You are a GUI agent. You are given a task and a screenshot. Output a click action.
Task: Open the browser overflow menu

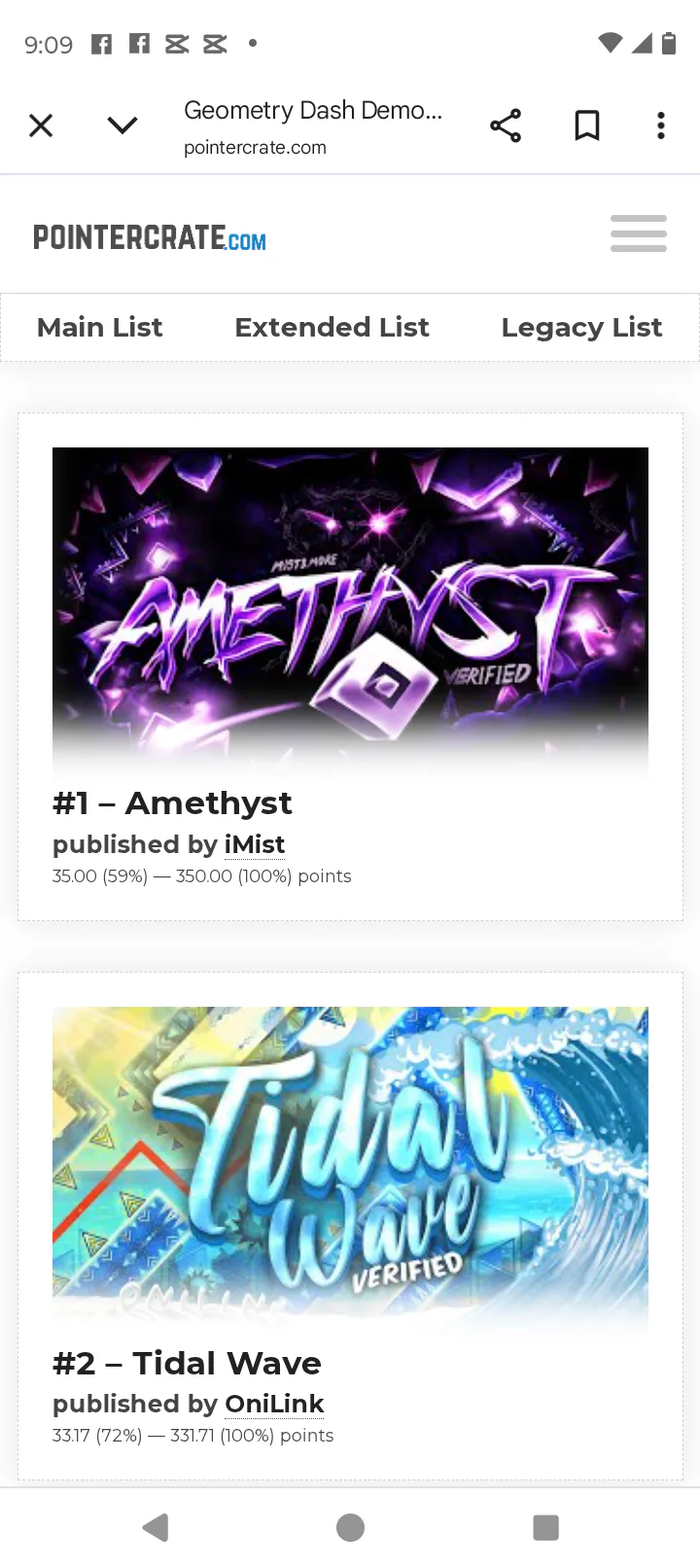(661, 125)
